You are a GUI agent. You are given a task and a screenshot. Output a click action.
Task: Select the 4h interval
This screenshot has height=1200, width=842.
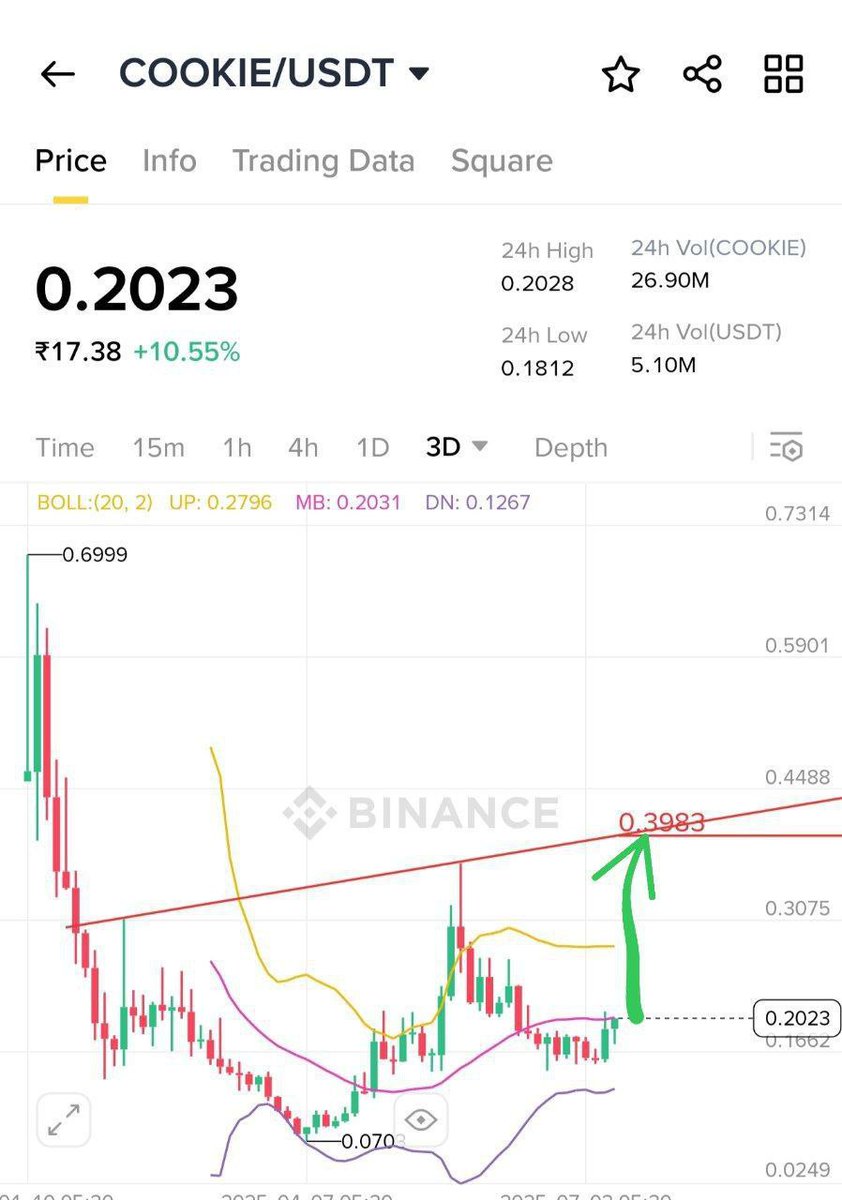[x=303, y=448]
